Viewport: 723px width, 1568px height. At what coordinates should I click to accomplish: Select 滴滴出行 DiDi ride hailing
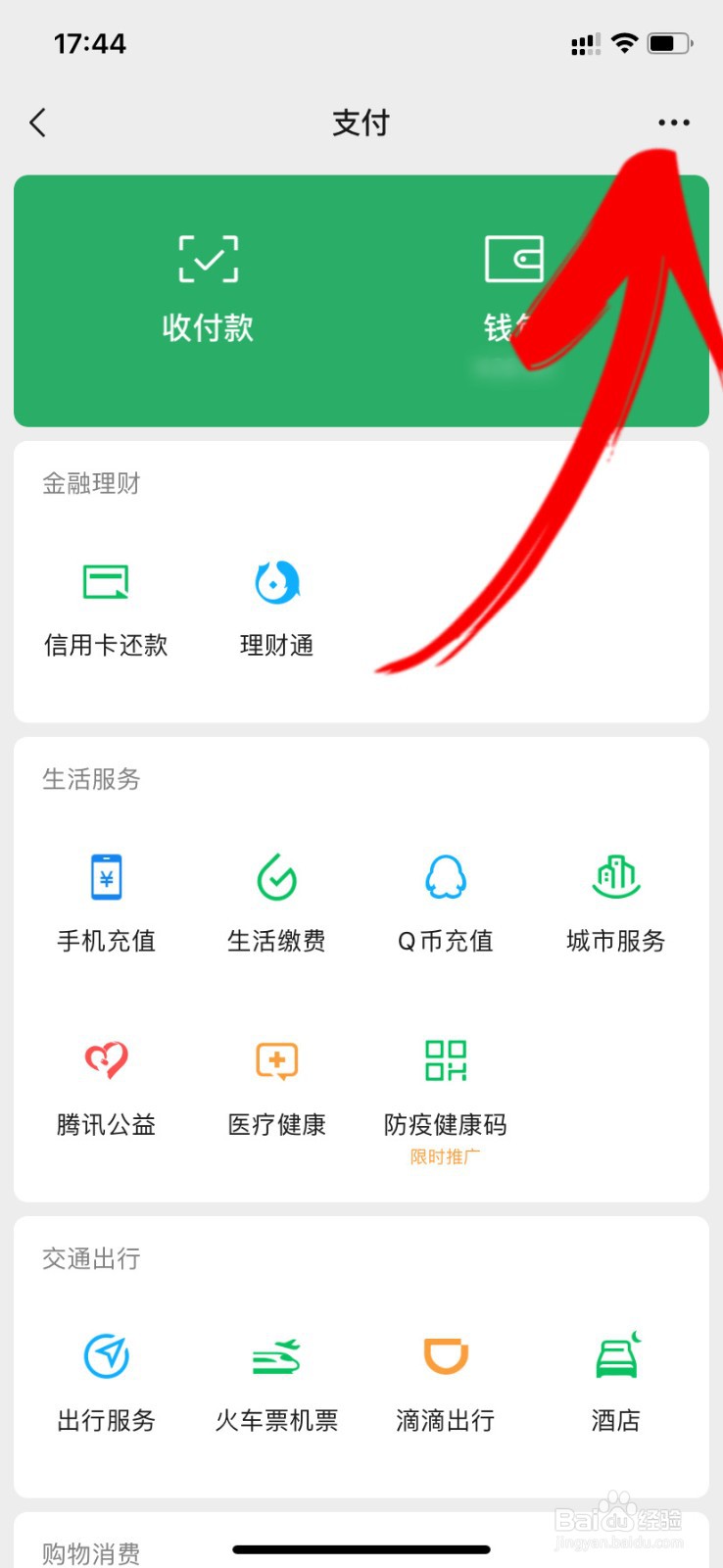click(x=445, y=1382)
